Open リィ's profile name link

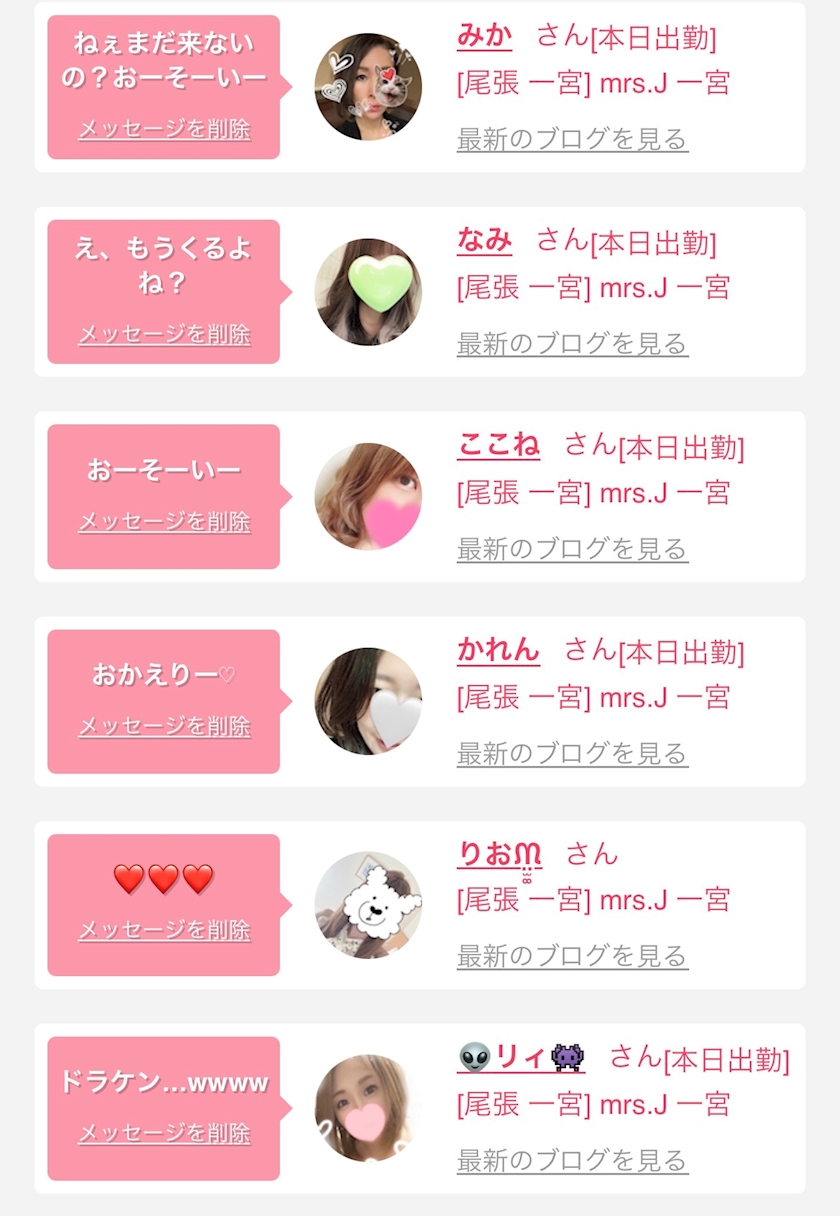click(521, 1057)
